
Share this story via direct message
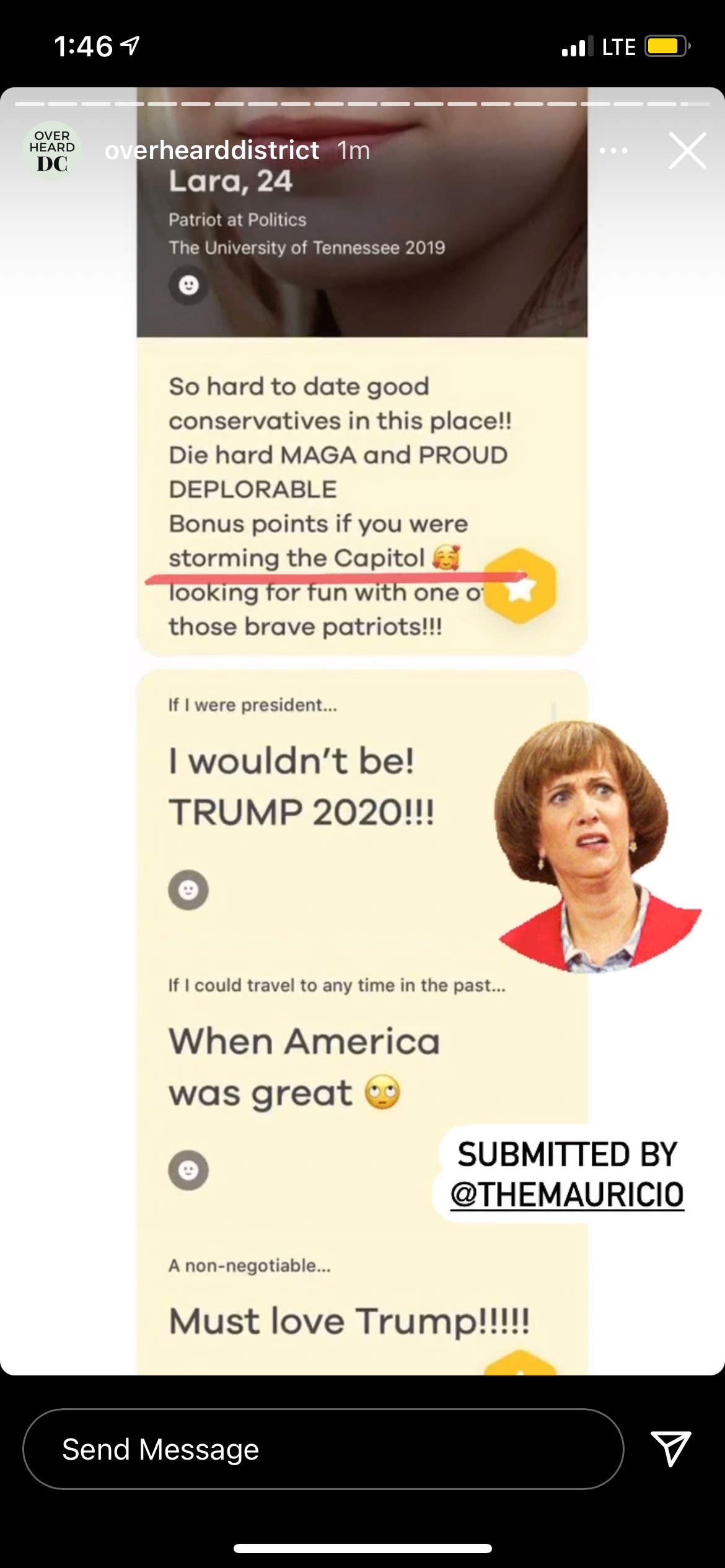coord(670,1450)
